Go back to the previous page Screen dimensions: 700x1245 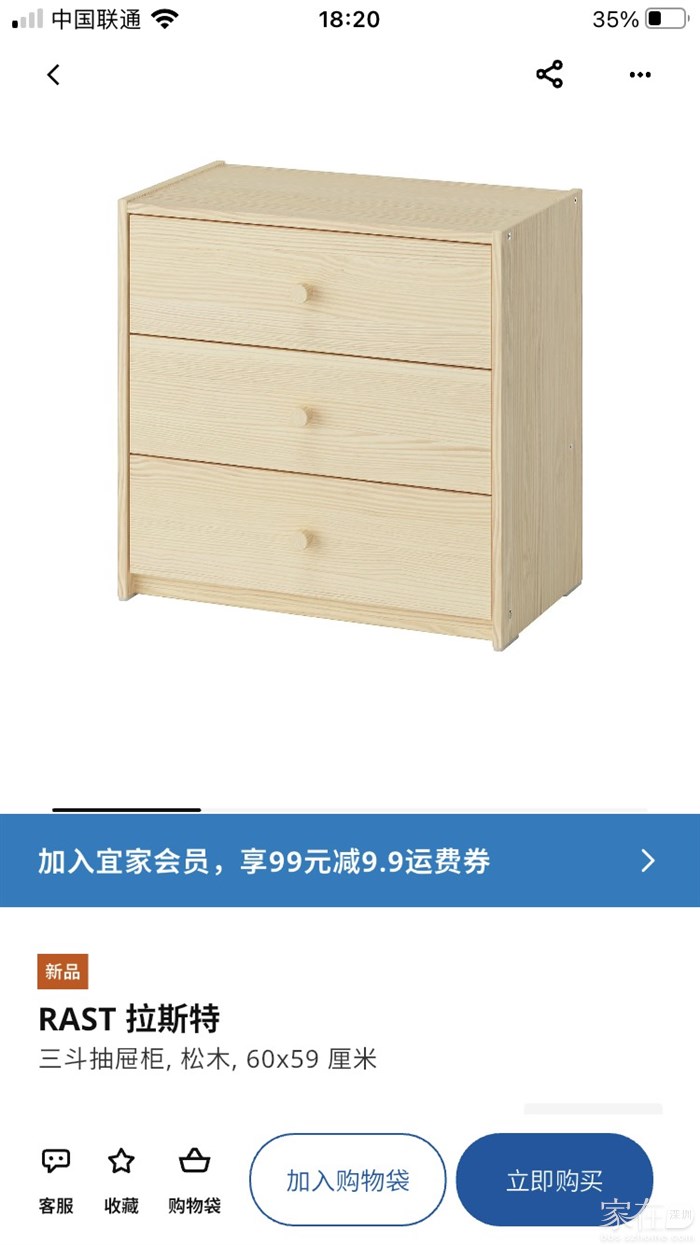(x=54, y=75)
